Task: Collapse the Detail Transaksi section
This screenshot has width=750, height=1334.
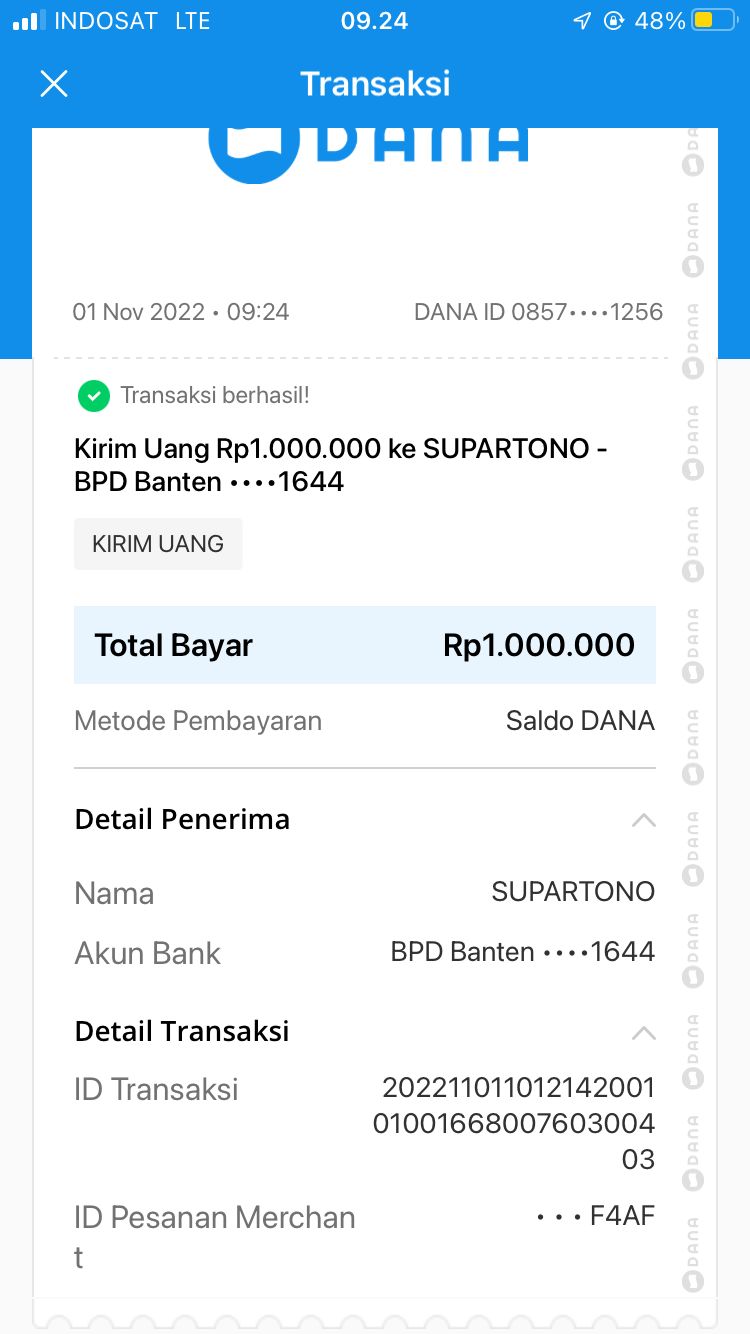Action: tap(644, 1031)
